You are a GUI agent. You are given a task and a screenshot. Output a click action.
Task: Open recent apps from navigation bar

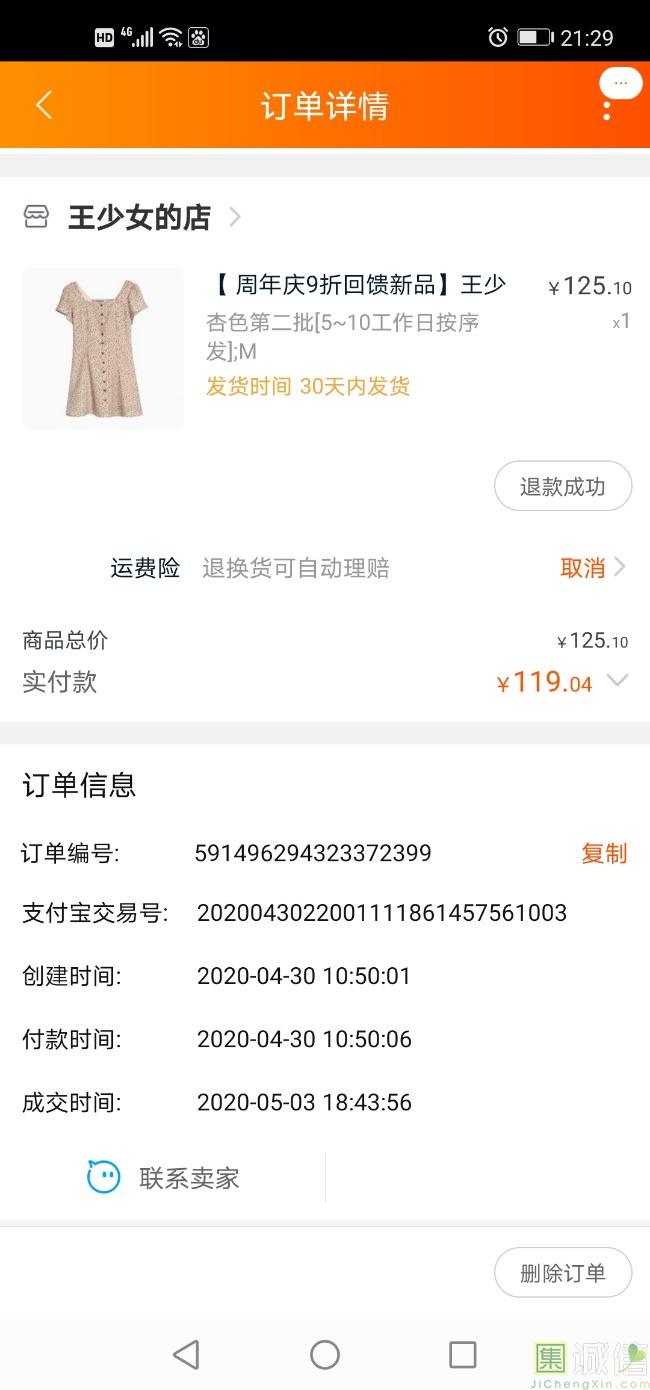(463, 1355)
